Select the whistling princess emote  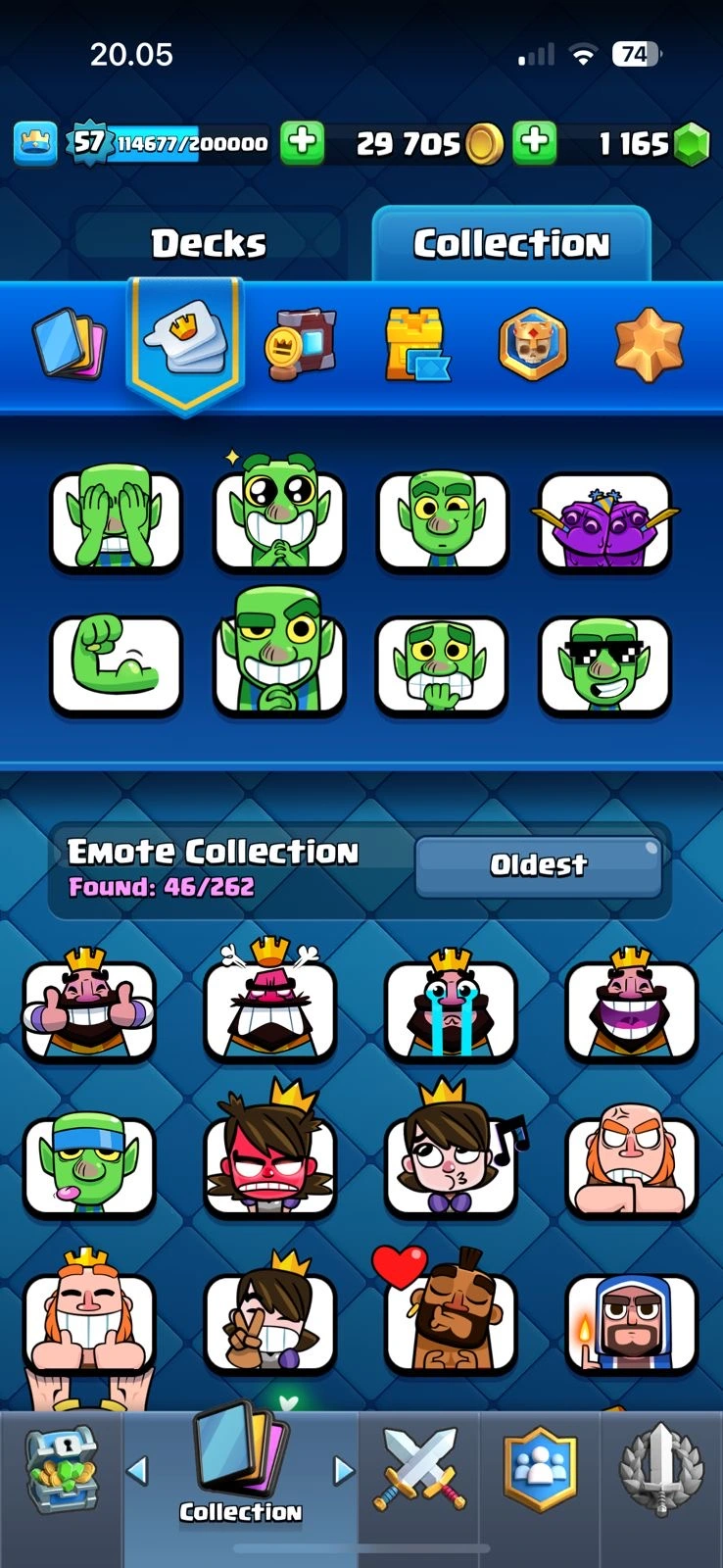pos(451,1166)
